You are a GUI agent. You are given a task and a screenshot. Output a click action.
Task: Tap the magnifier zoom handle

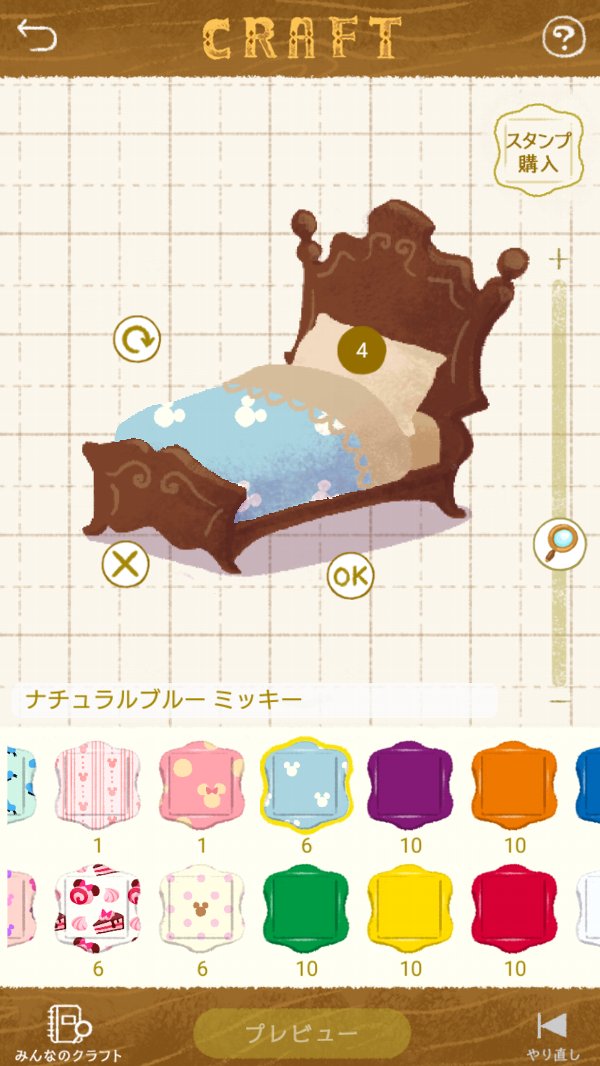(558, 543)
